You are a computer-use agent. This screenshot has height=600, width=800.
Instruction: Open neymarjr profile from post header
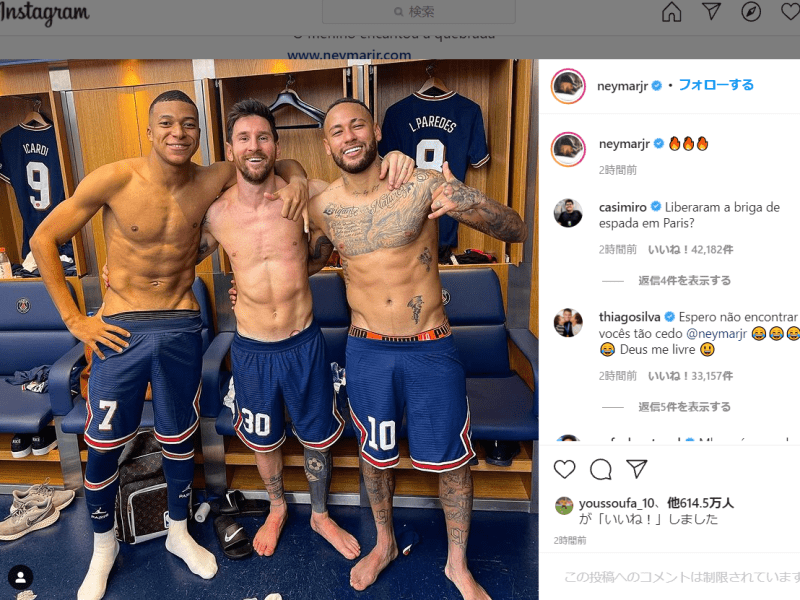(623, 86)
